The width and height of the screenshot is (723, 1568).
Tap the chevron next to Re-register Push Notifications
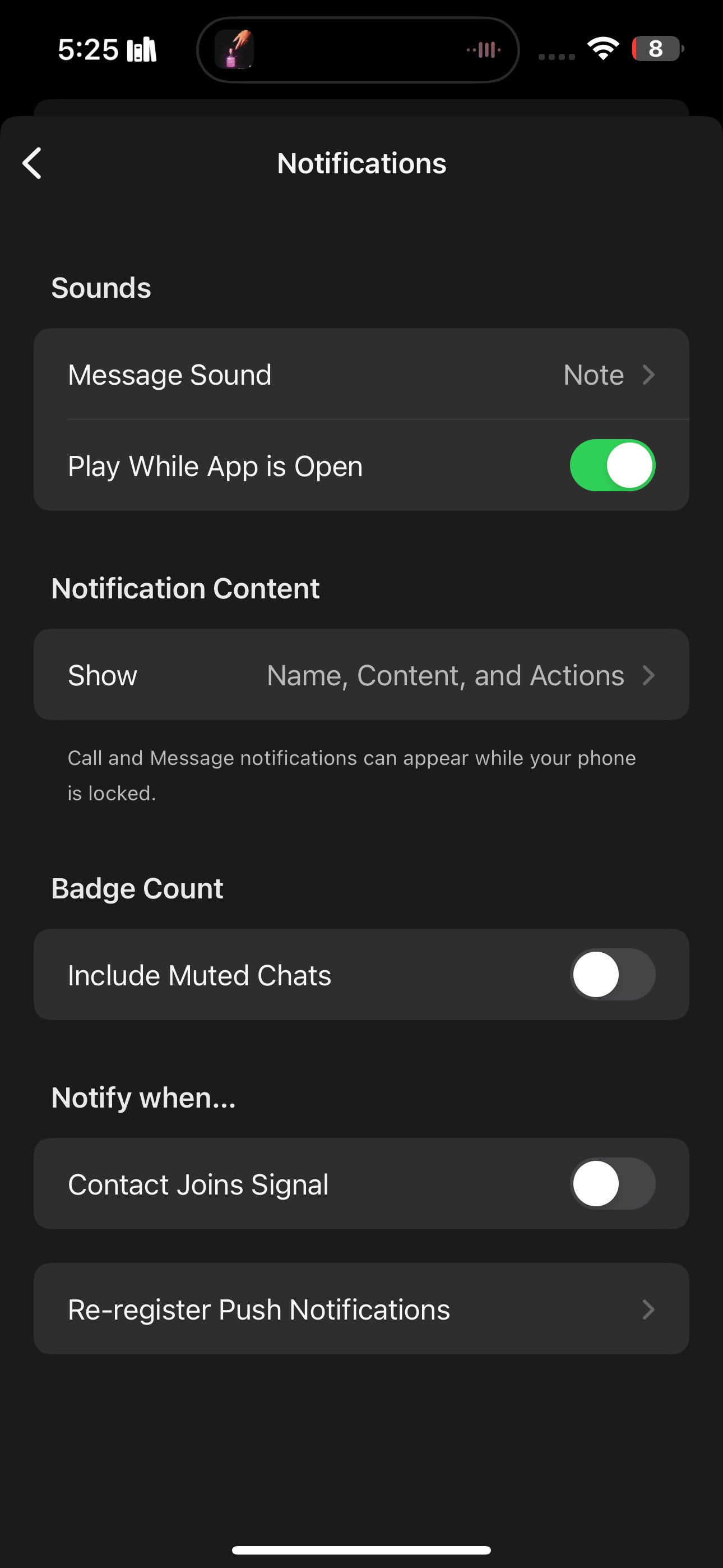click(649, 1309)
